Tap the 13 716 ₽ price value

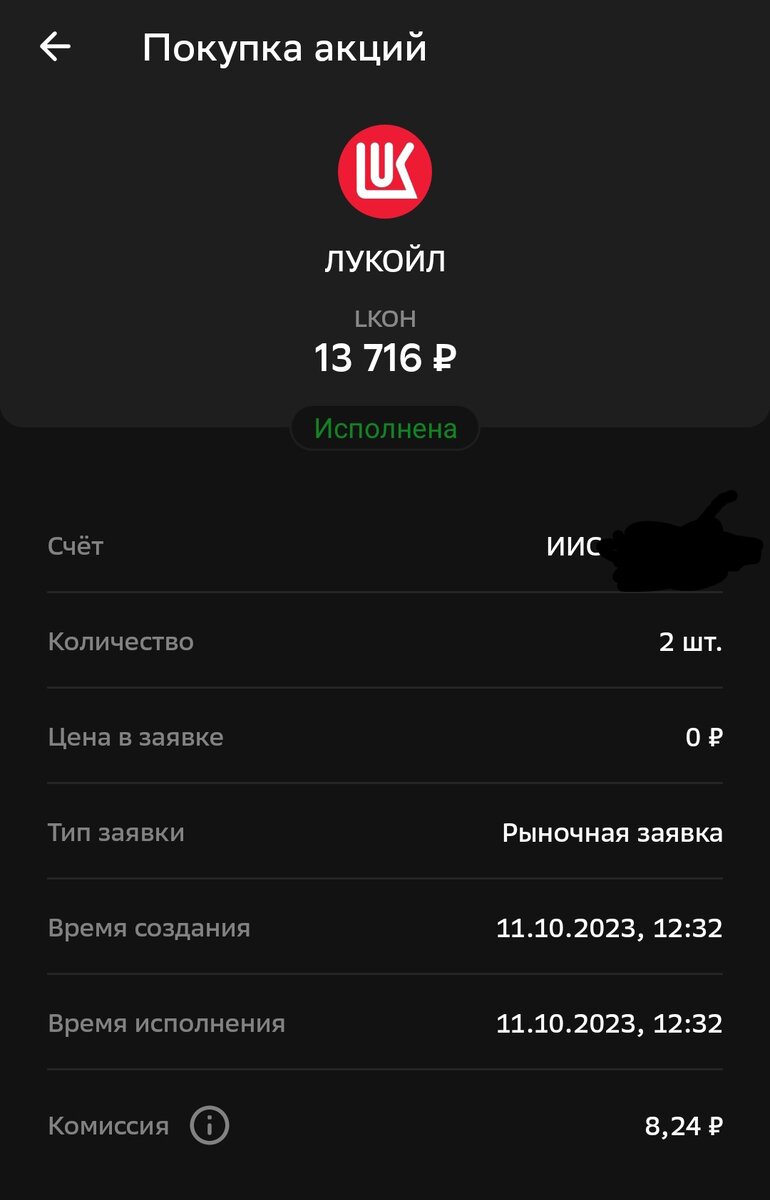pos(385,358)
